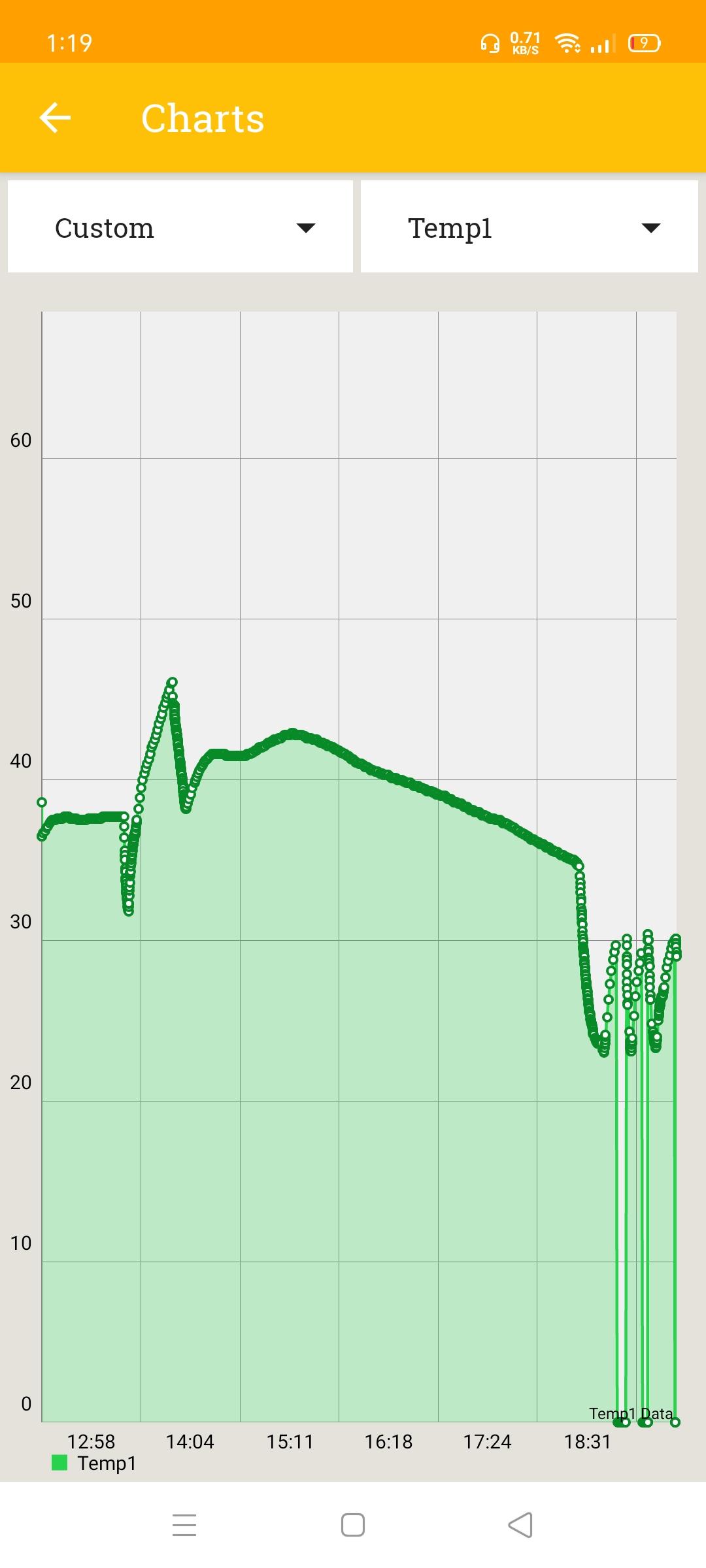Open the Temp1 sensor dropdown

(529, 227)
